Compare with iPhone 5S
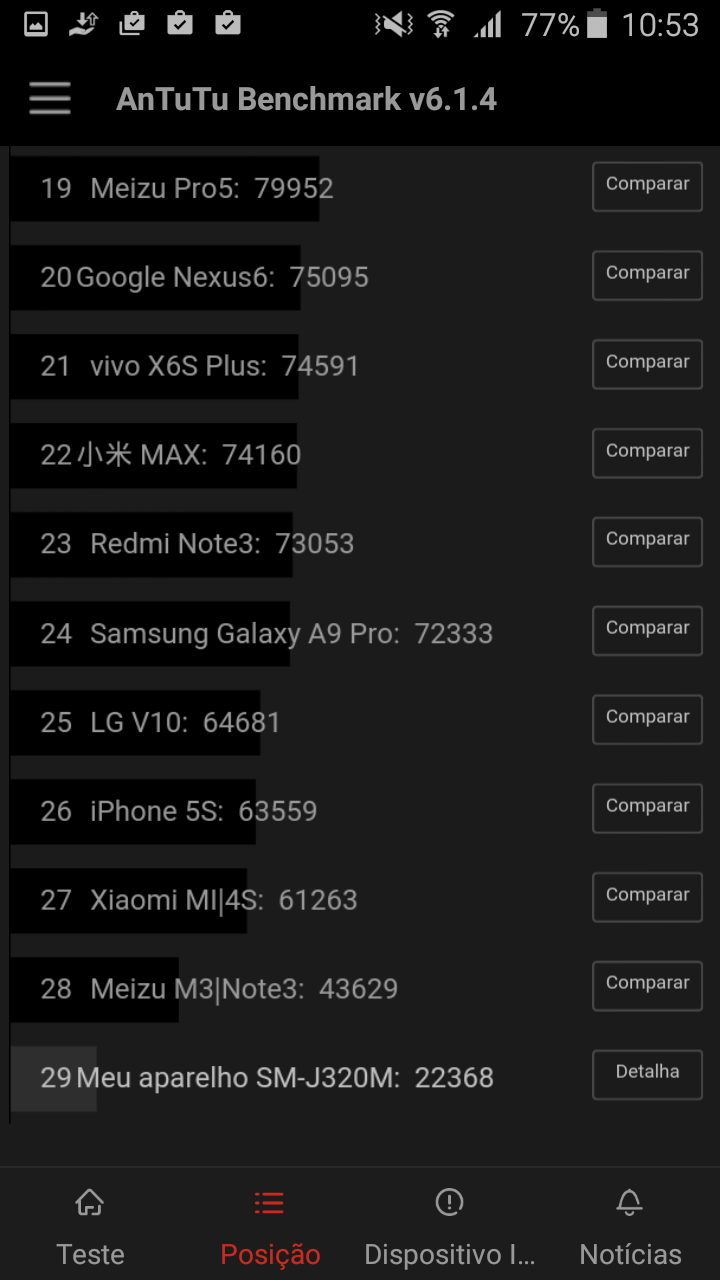 647,808
